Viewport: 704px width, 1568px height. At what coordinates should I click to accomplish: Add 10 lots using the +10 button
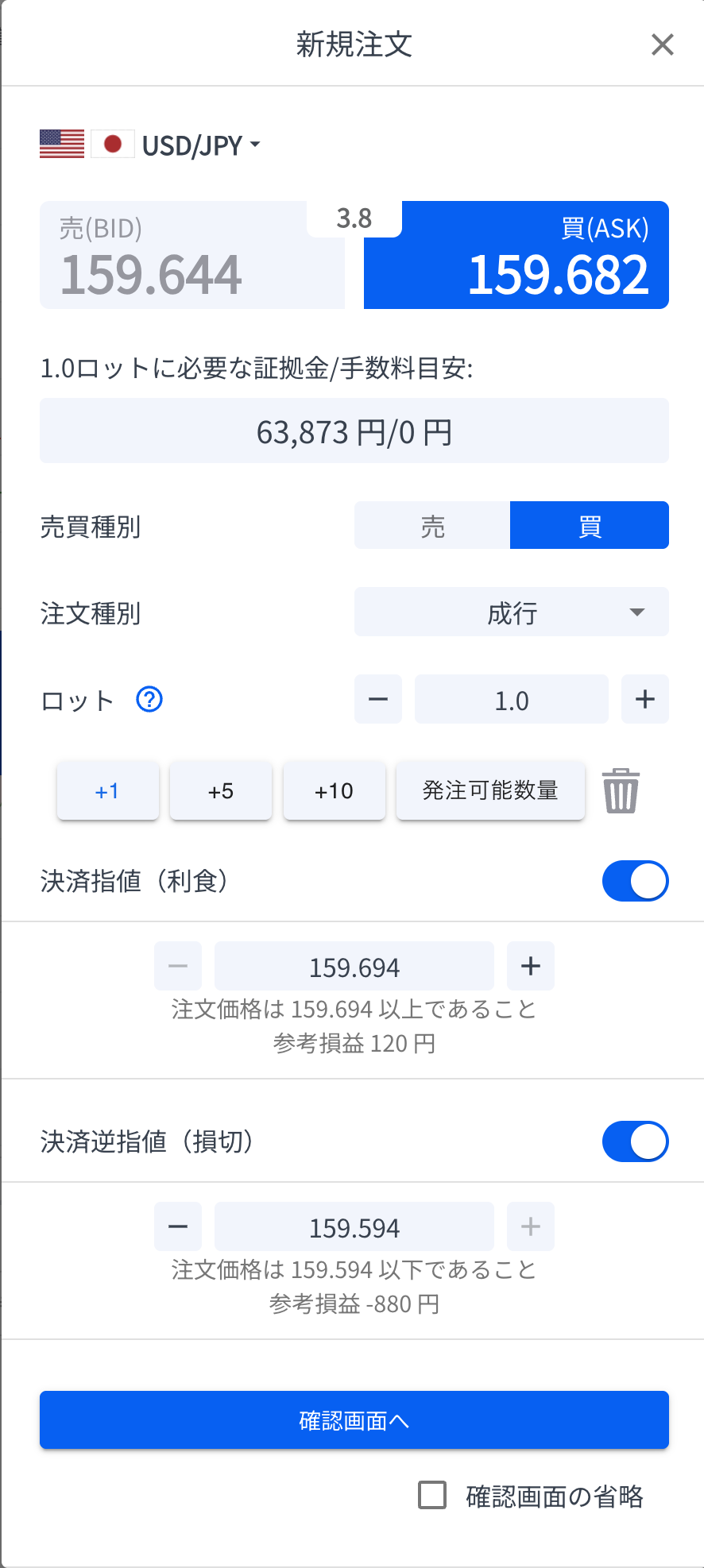pyautogui.click(x=334, y=790)
